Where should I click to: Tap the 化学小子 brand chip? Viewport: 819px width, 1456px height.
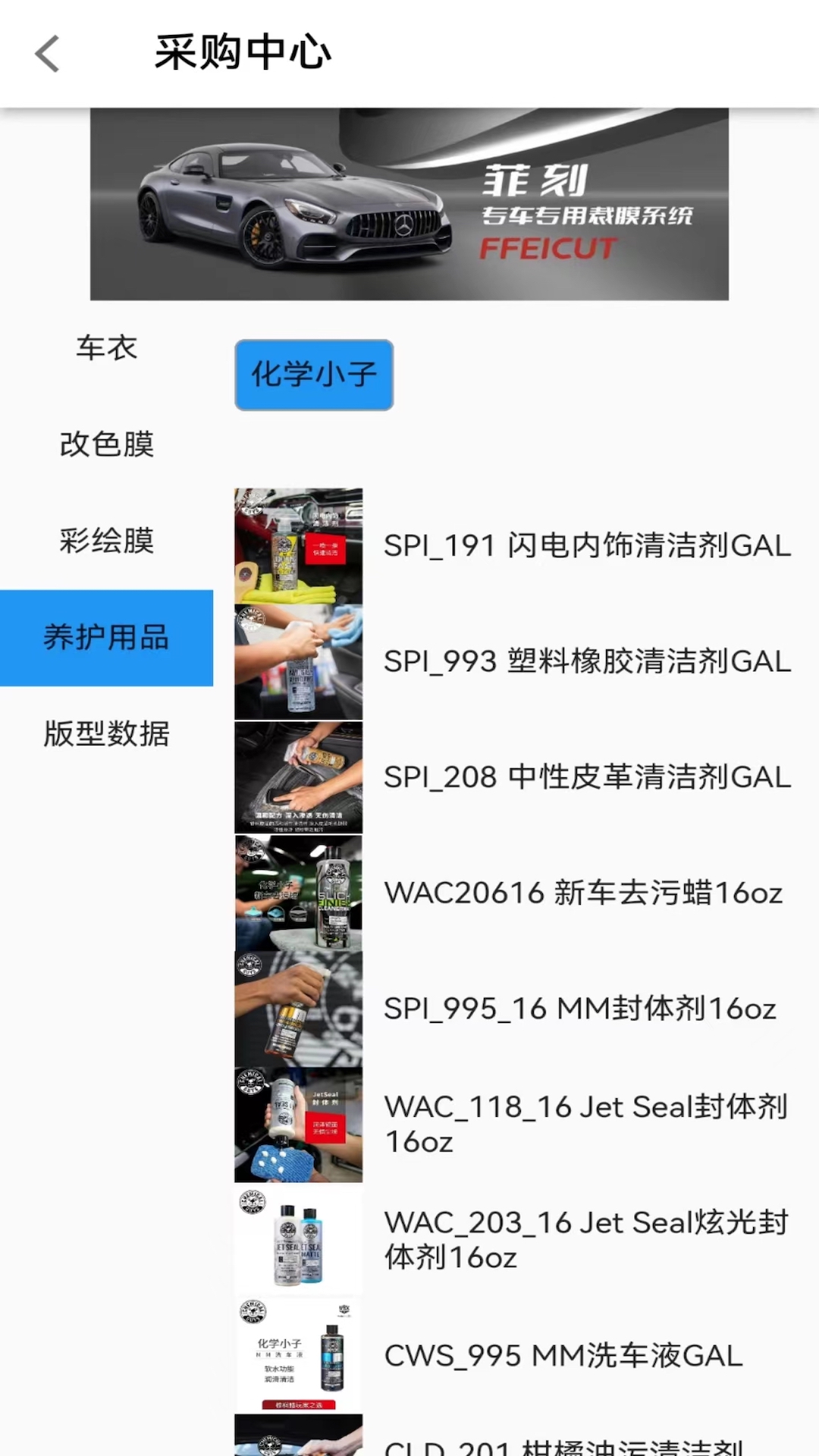pos(314,375)
